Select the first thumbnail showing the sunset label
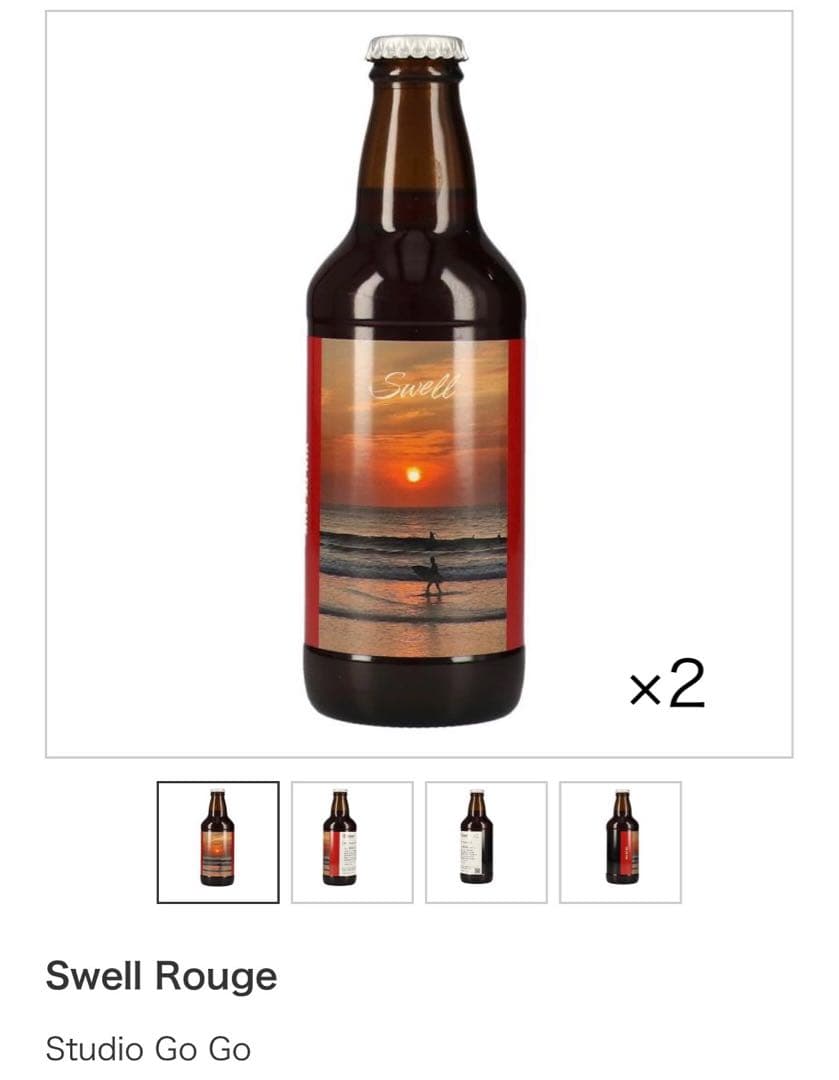839x1080 pixels. [x=217, y=842]
